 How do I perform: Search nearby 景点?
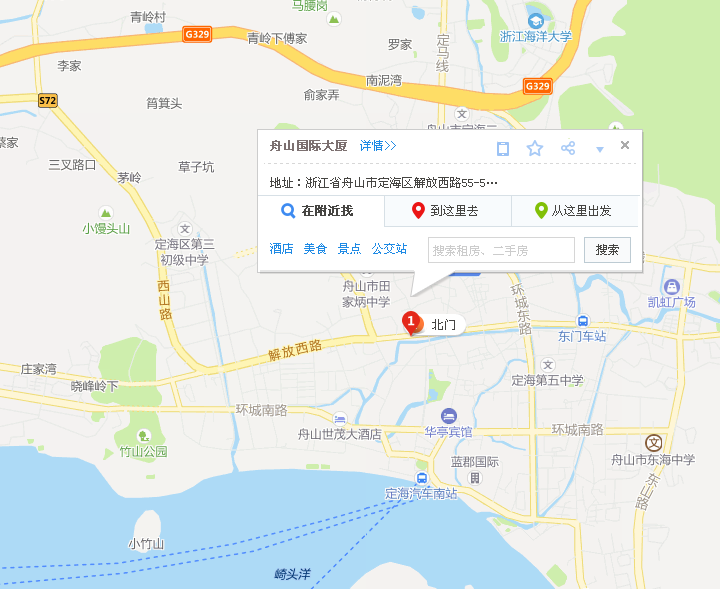[x=349, y=249]
